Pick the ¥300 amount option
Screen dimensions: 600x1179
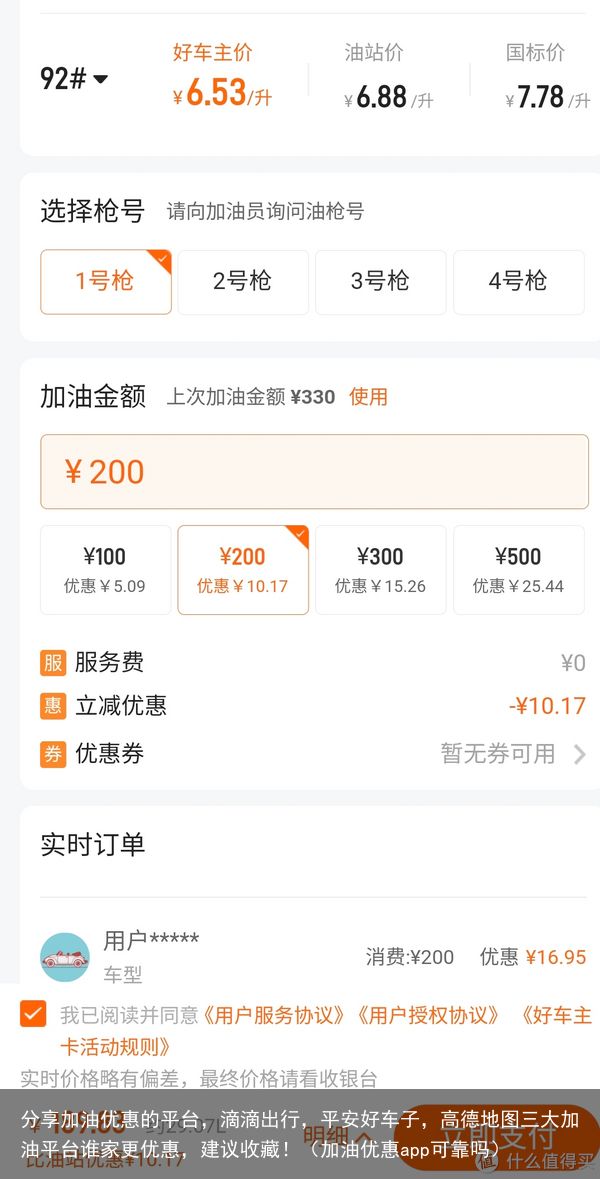pos(380,570)
